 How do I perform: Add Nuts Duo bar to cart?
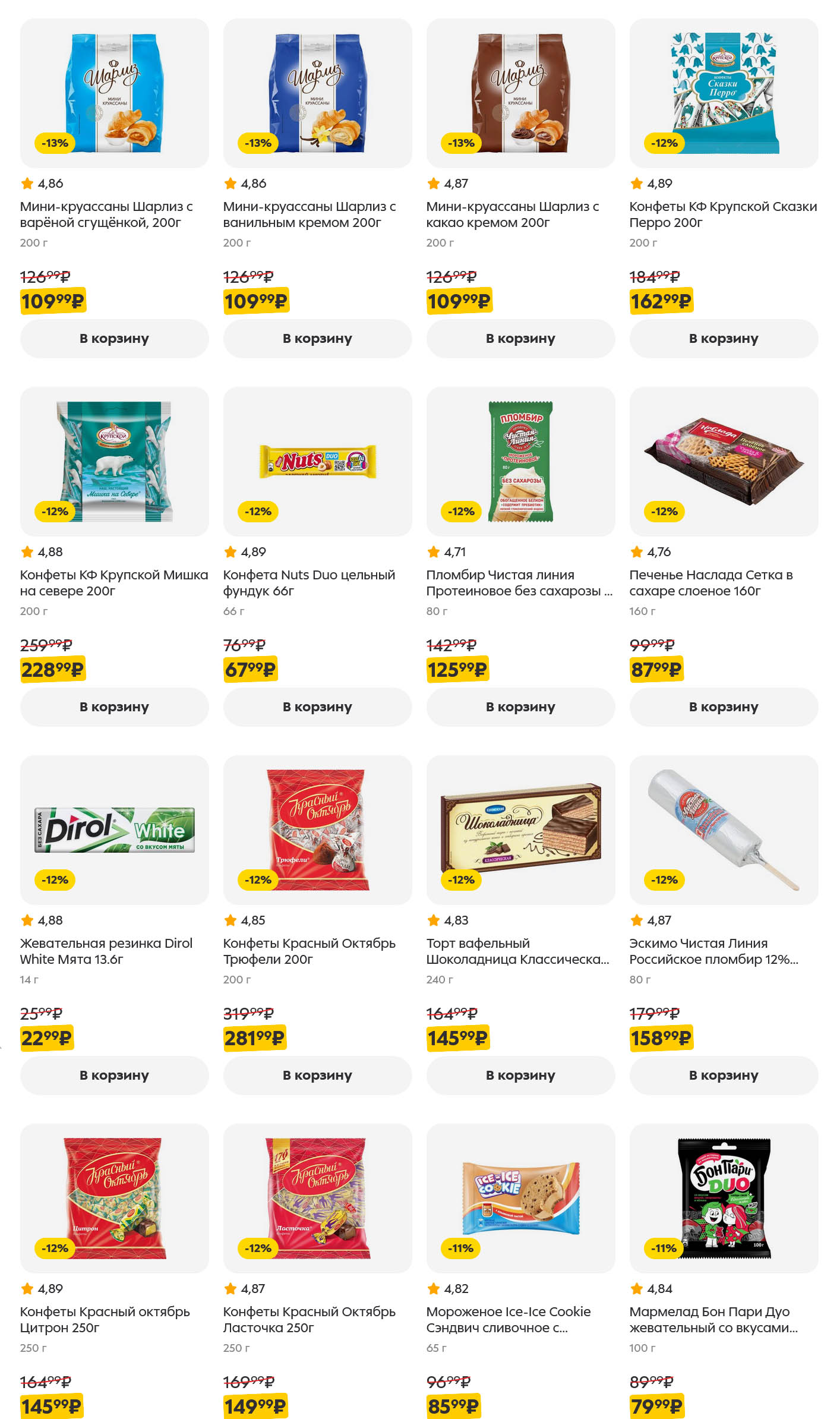[x=317, y=707]
